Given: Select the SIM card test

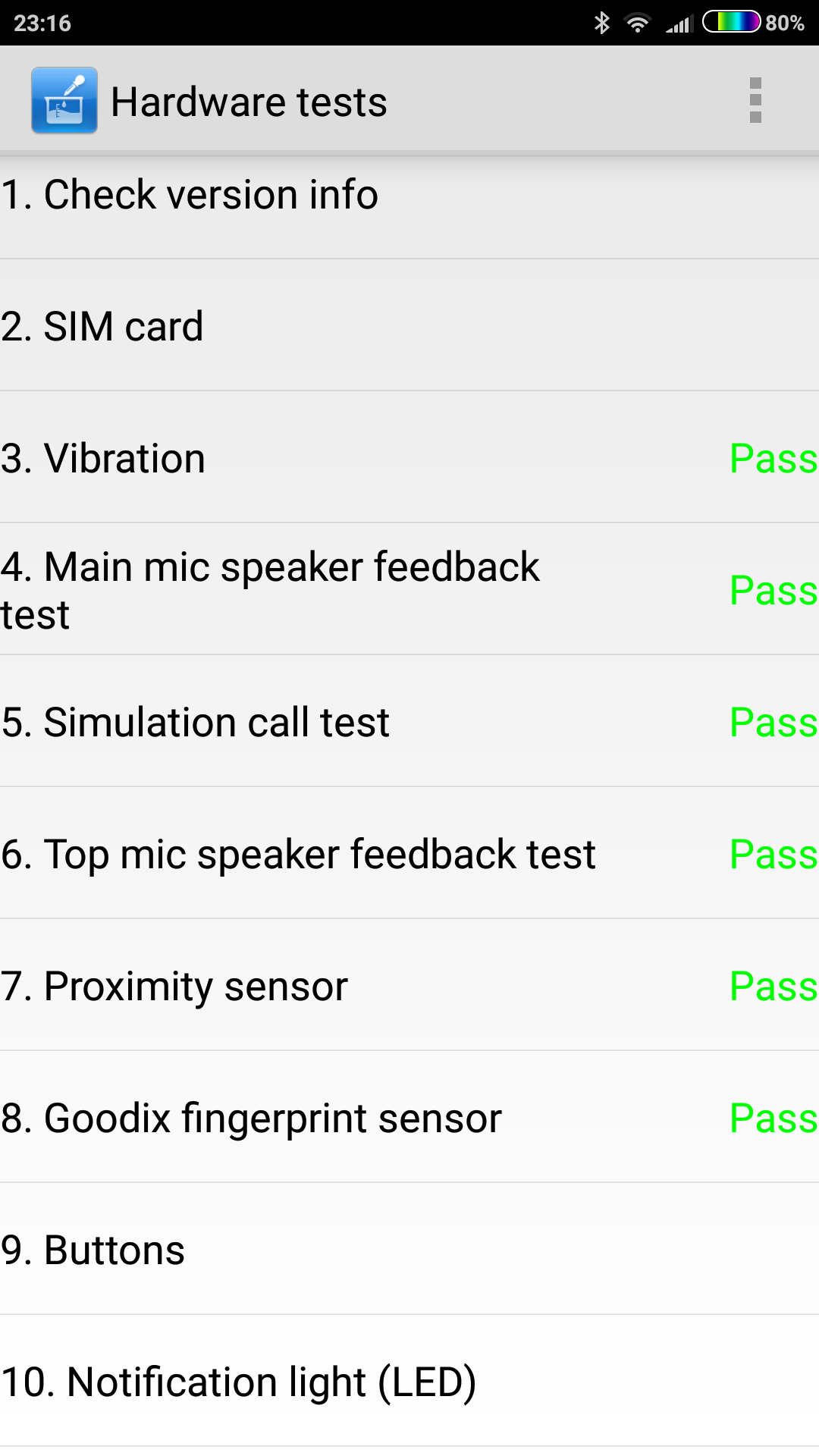Looking at the screenshot, I should 102,327.
